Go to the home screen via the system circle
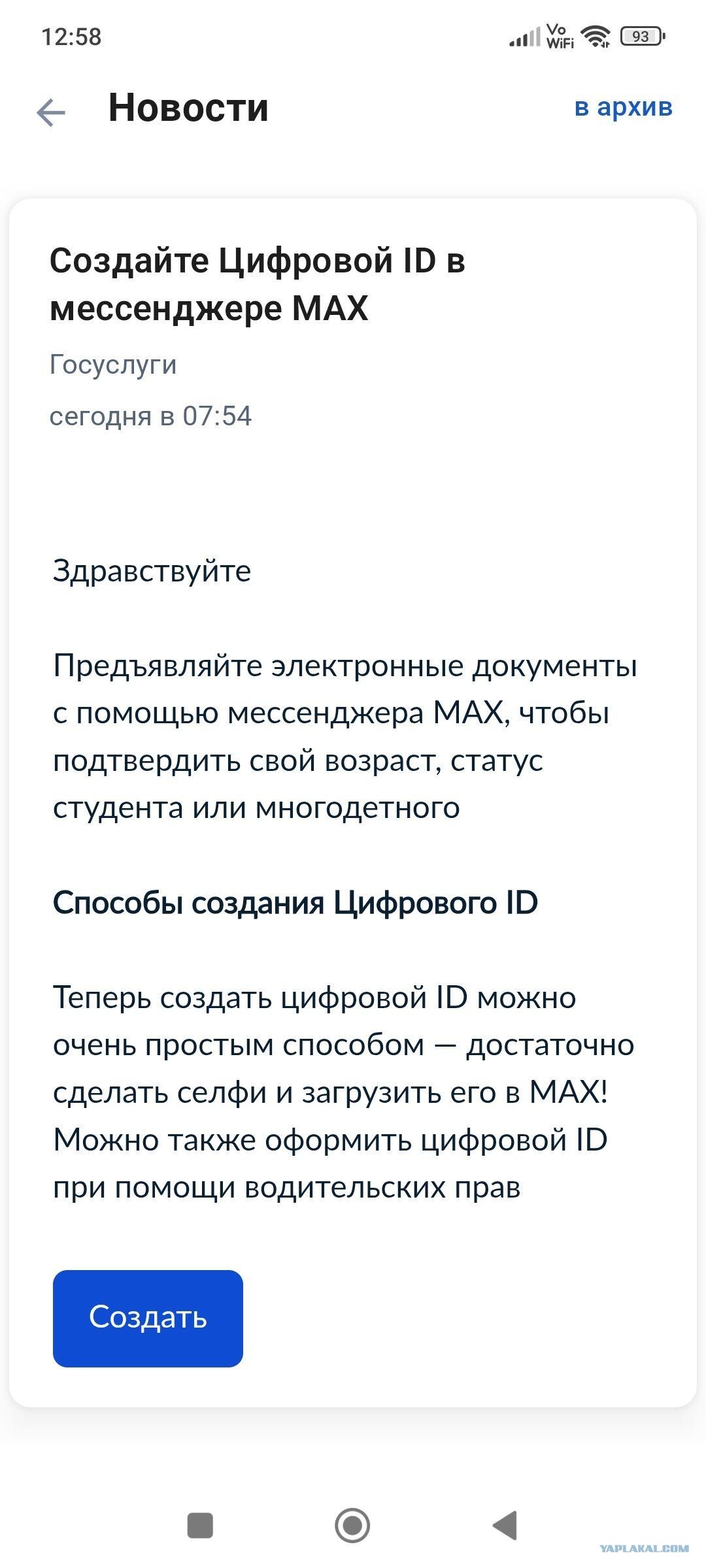Image resolution: width=706 pixels, height=1568 pixels. 352,1526
